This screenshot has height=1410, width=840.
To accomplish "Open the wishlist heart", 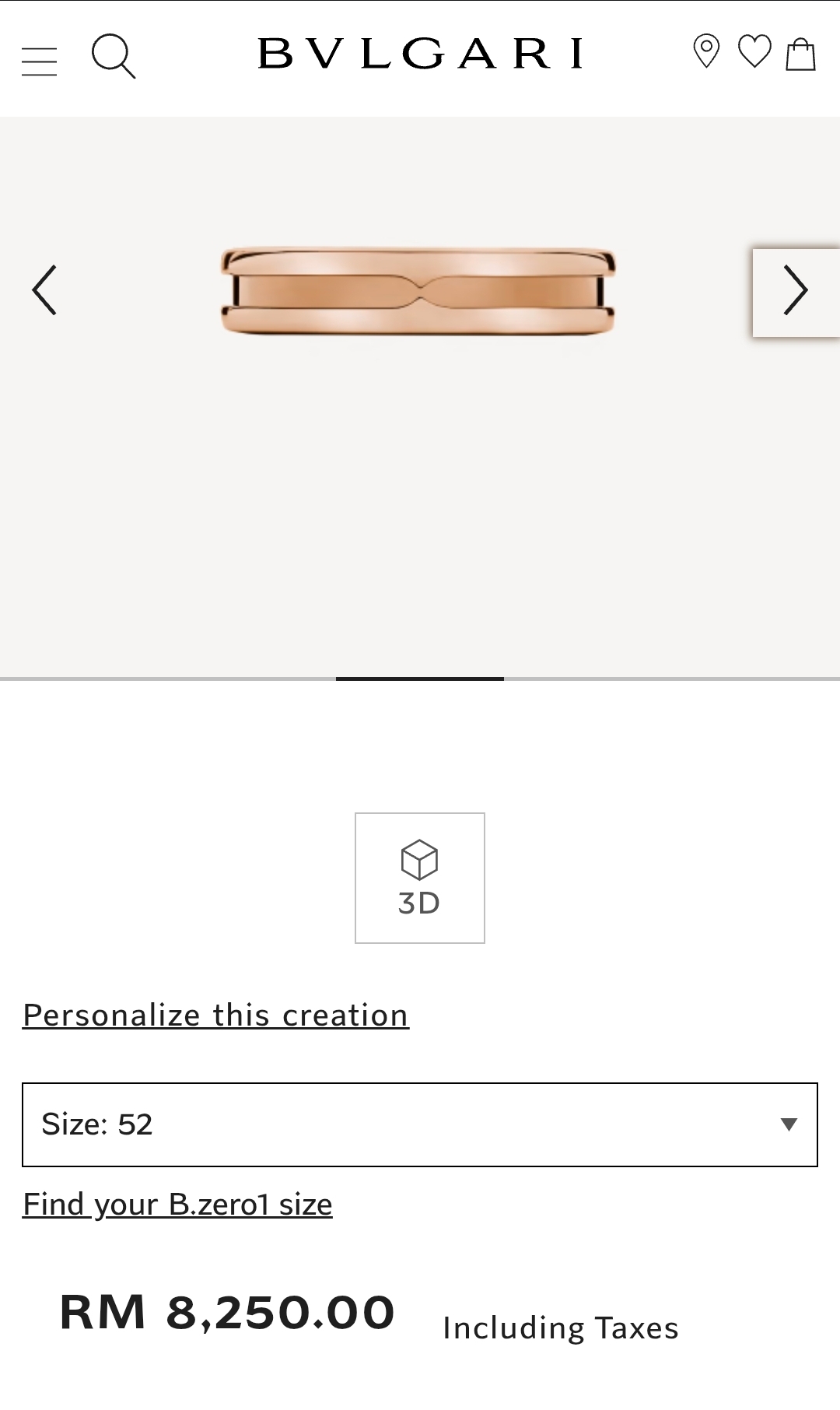I will click(x=754, y=51).
